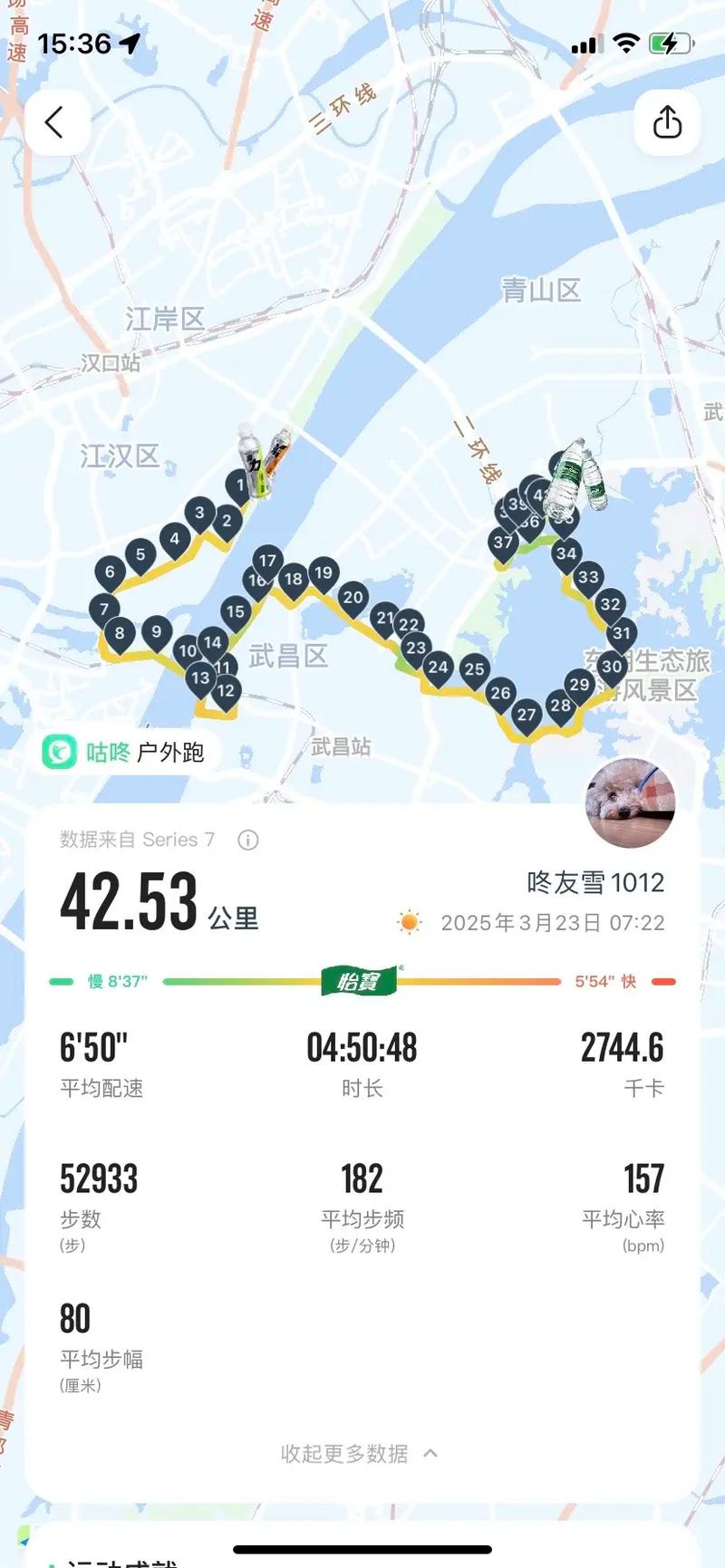The width and height of the screenshot is (725, 1568).
Task: Open profile of 咚友雪1012
Action: click(595, 881)
